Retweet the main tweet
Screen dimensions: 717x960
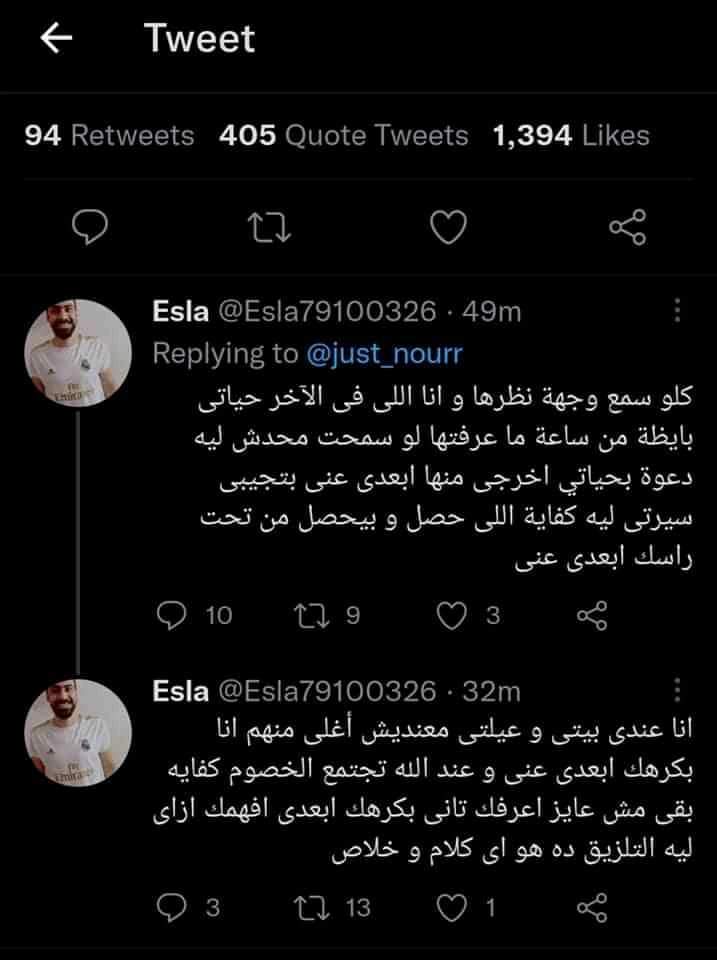point(271,229)
